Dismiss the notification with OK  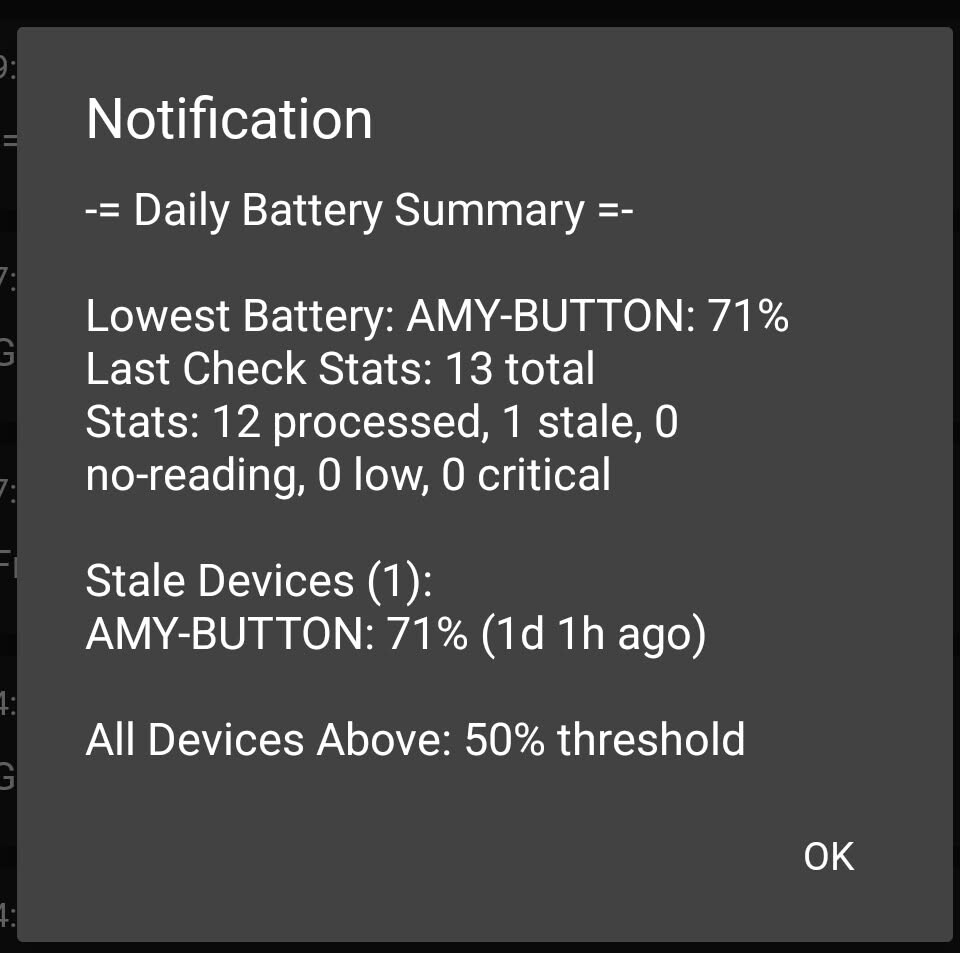pos(828,856)
